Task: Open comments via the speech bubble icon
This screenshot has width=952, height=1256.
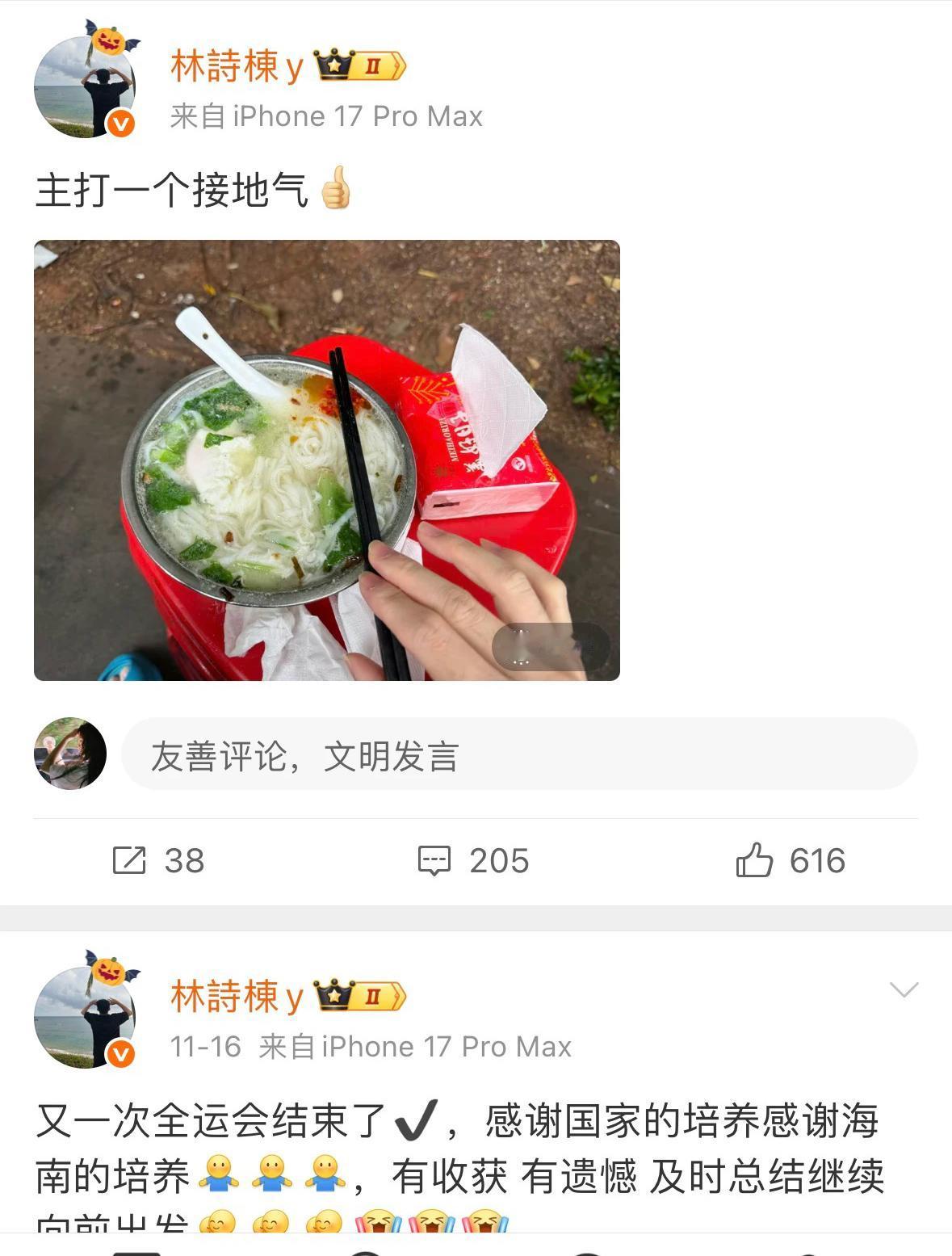Action: 434,861
